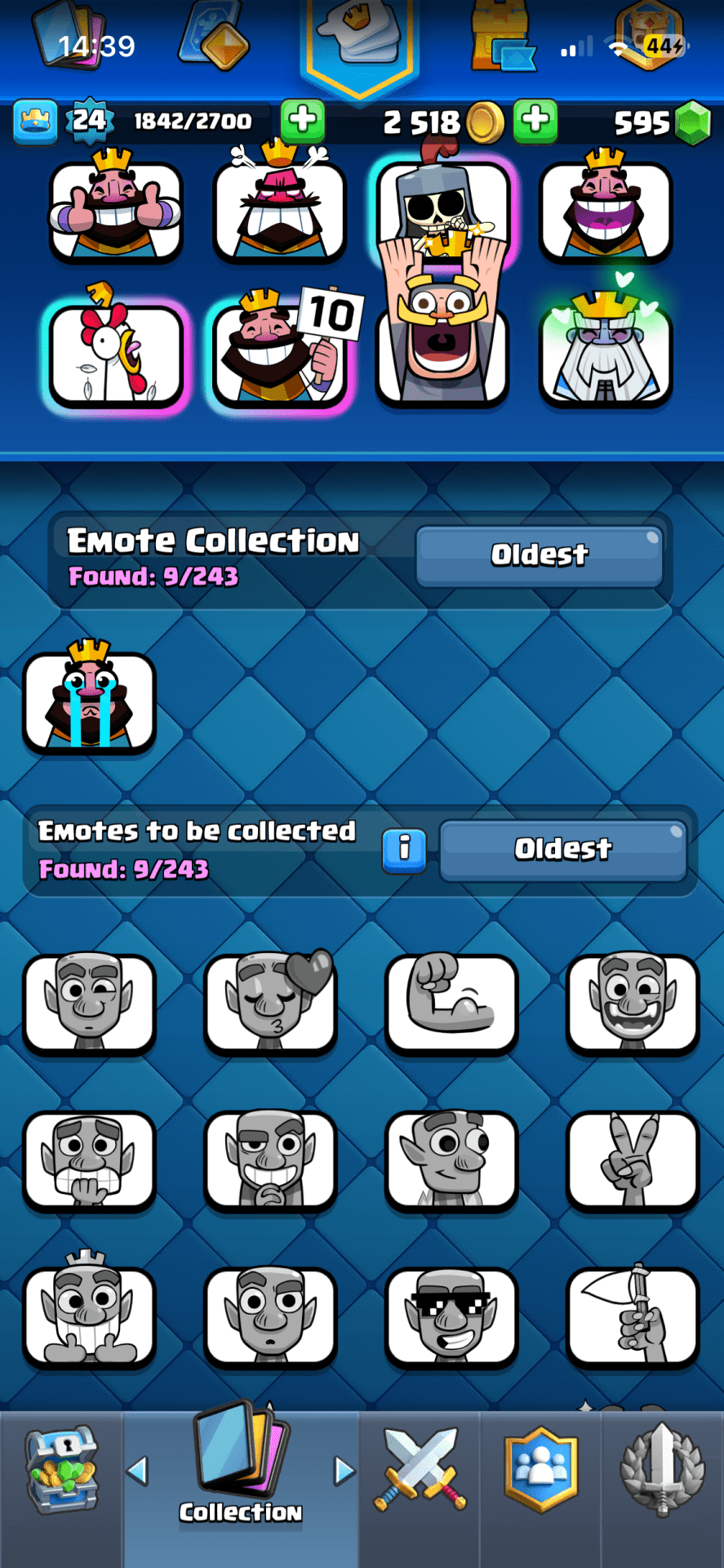
Task: View the locked sunglasses goblin emote
Action: [x=451, y=1316]
